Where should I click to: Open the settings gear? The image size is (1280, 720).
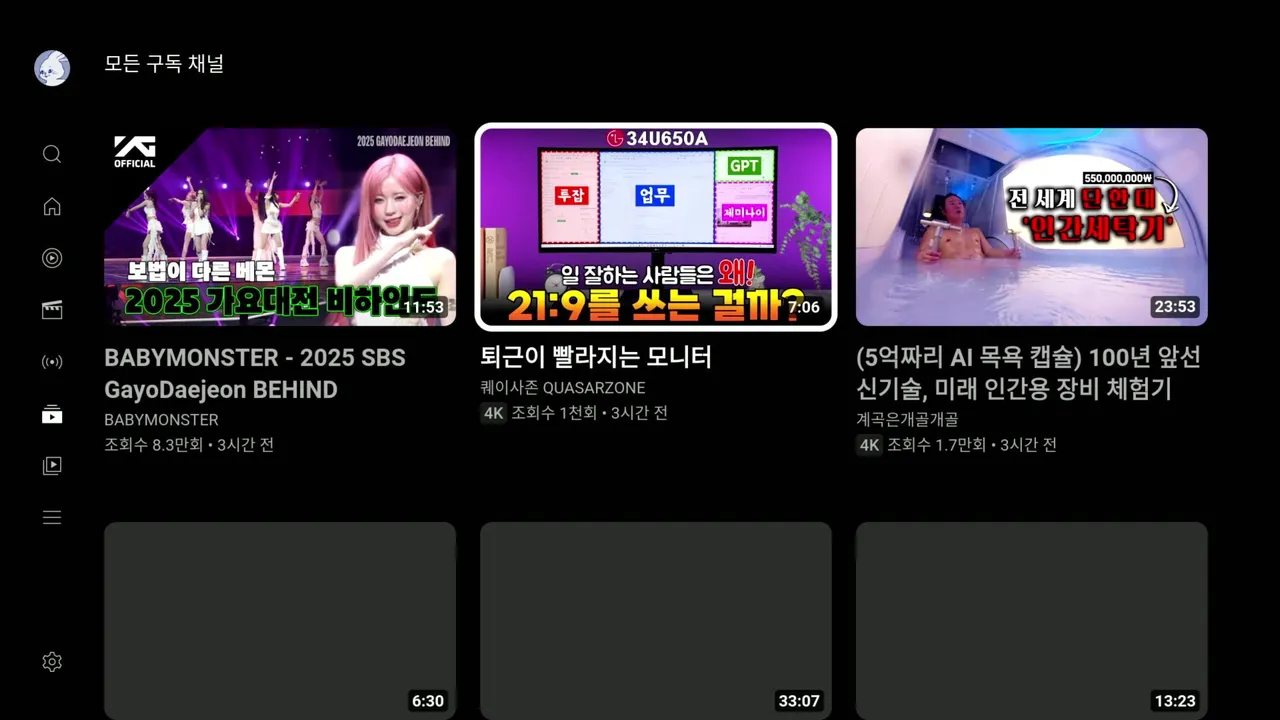click(x=52, y=662)
